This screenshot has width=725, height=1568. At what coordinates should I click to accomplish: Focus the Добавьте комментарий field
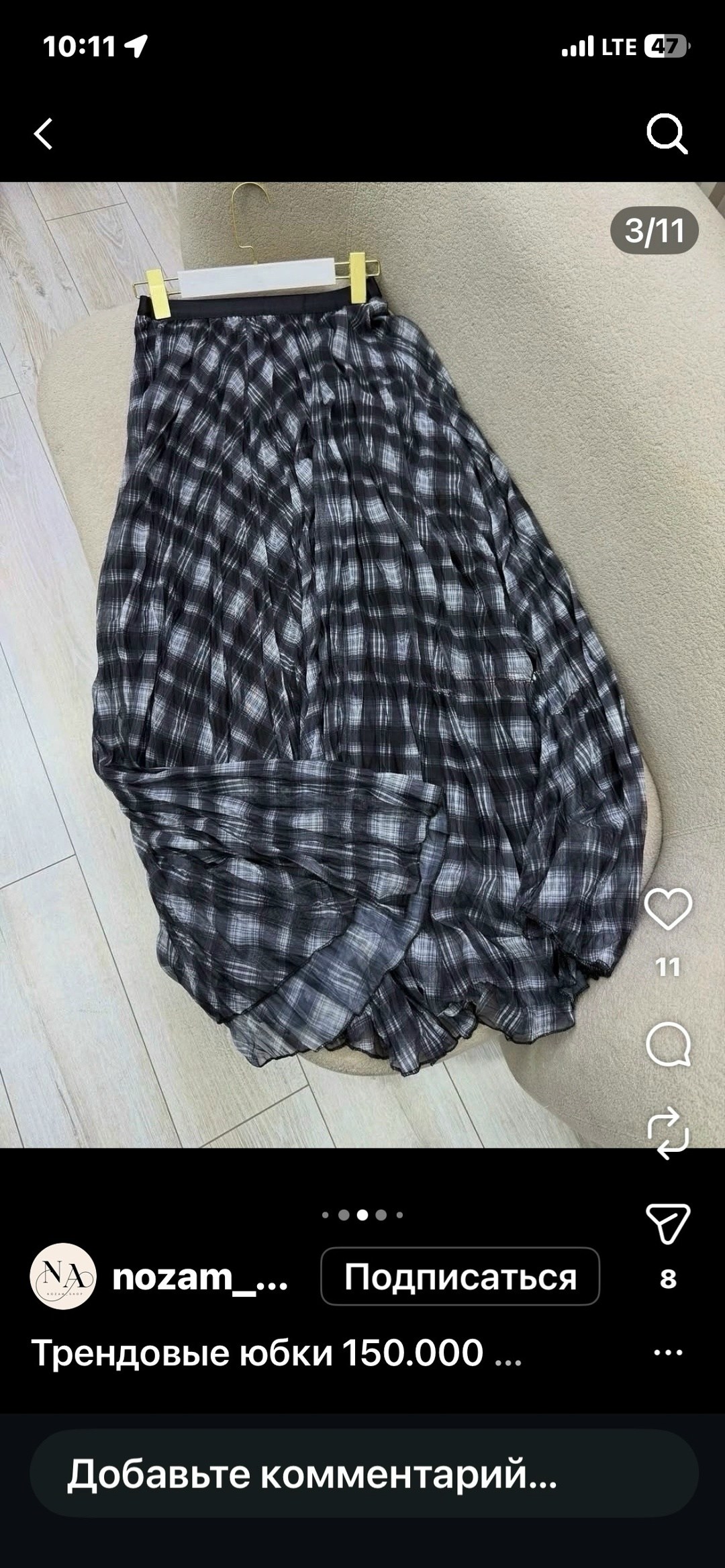[x=364, y=1473]
